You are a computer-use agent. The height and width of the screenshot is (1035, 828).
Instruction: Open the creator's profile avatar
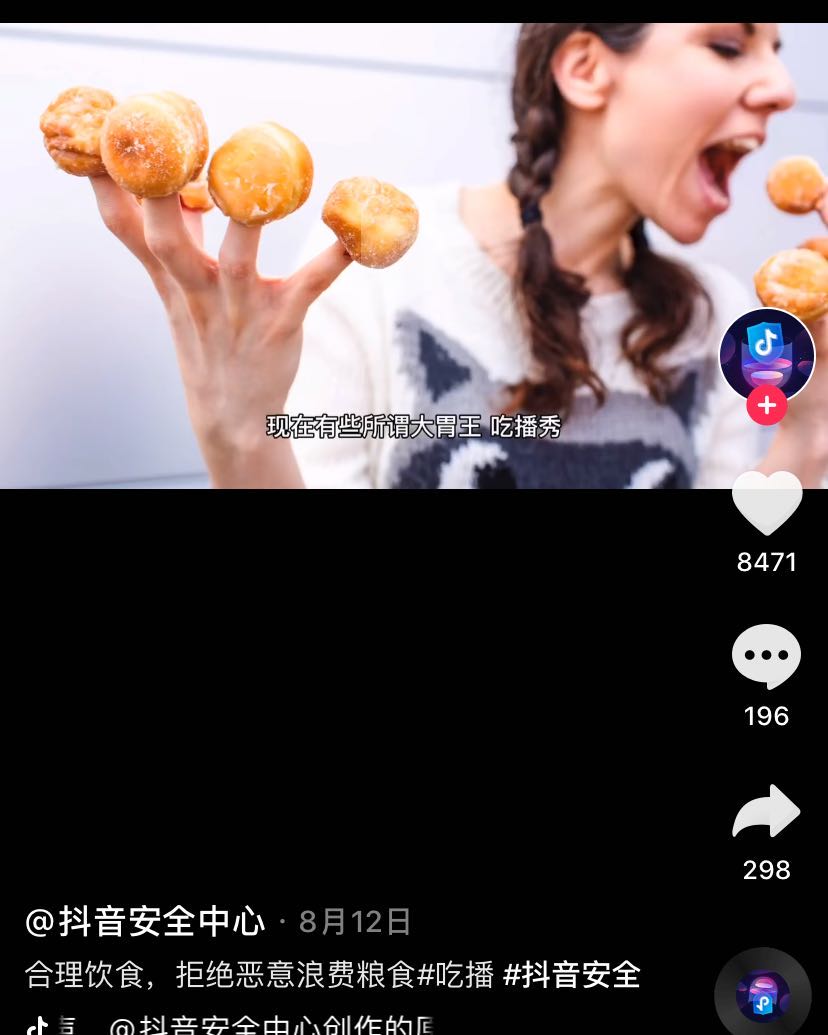pos(767,354)
